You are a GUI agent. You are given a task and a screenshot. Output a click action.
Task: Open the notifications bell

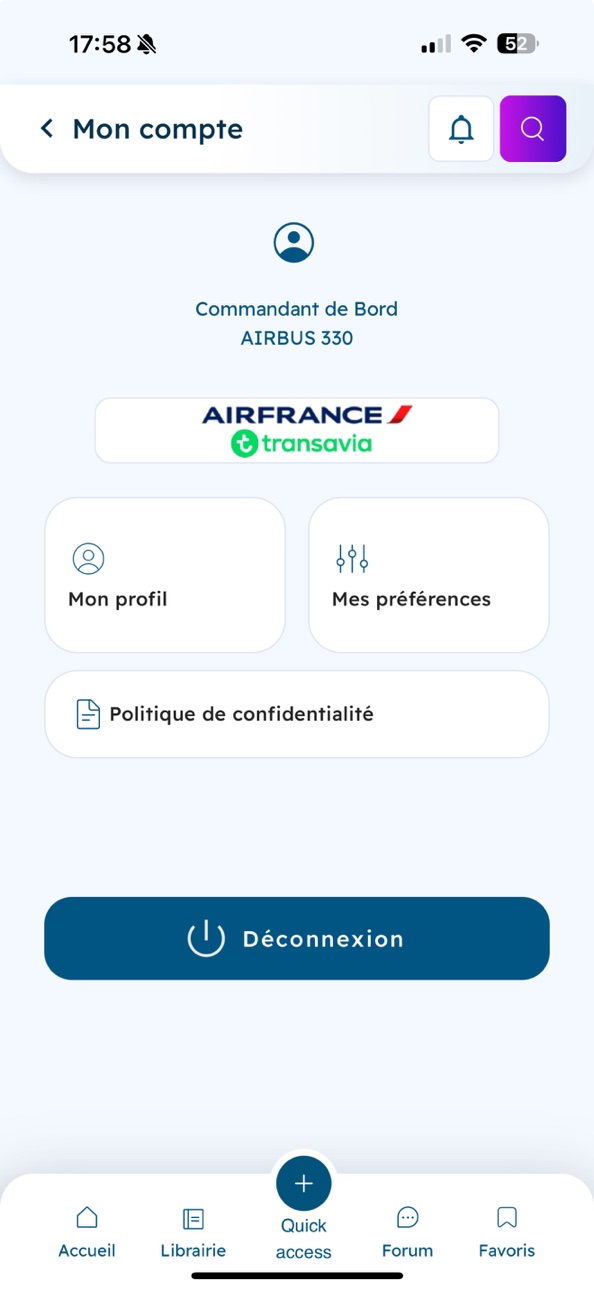pos(461,129)
